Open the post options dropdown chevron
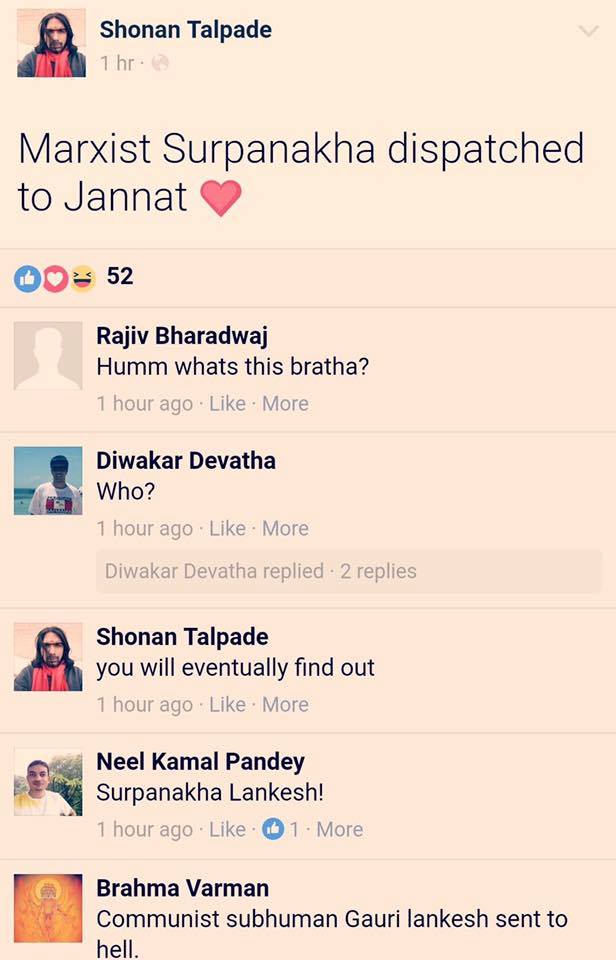 click(x=588, y=32)
